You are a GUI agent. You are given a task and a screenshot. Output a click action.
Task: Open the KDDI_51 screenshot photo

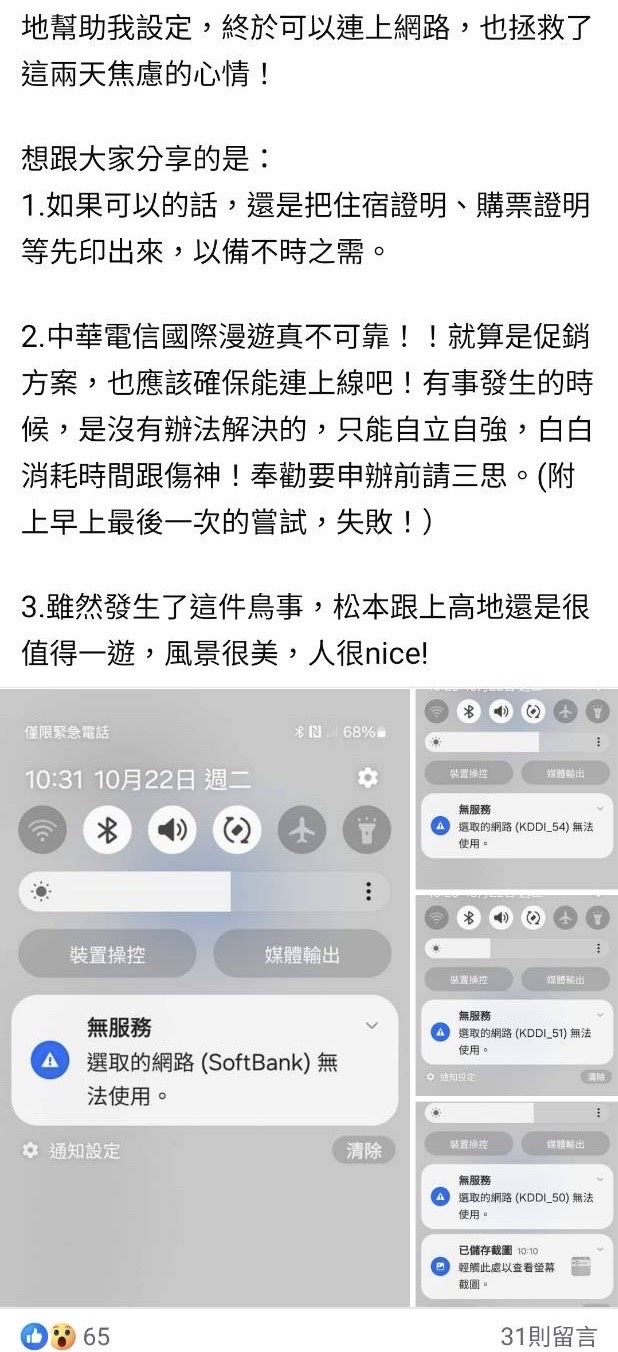point(516,995)
